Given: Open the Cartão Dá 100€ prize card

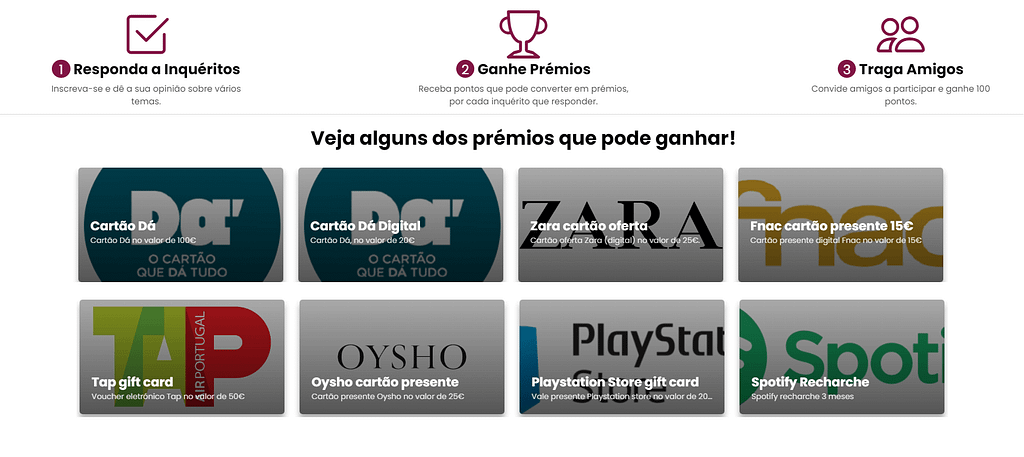Looking at the screenshot, I should (x=180, y=225).
